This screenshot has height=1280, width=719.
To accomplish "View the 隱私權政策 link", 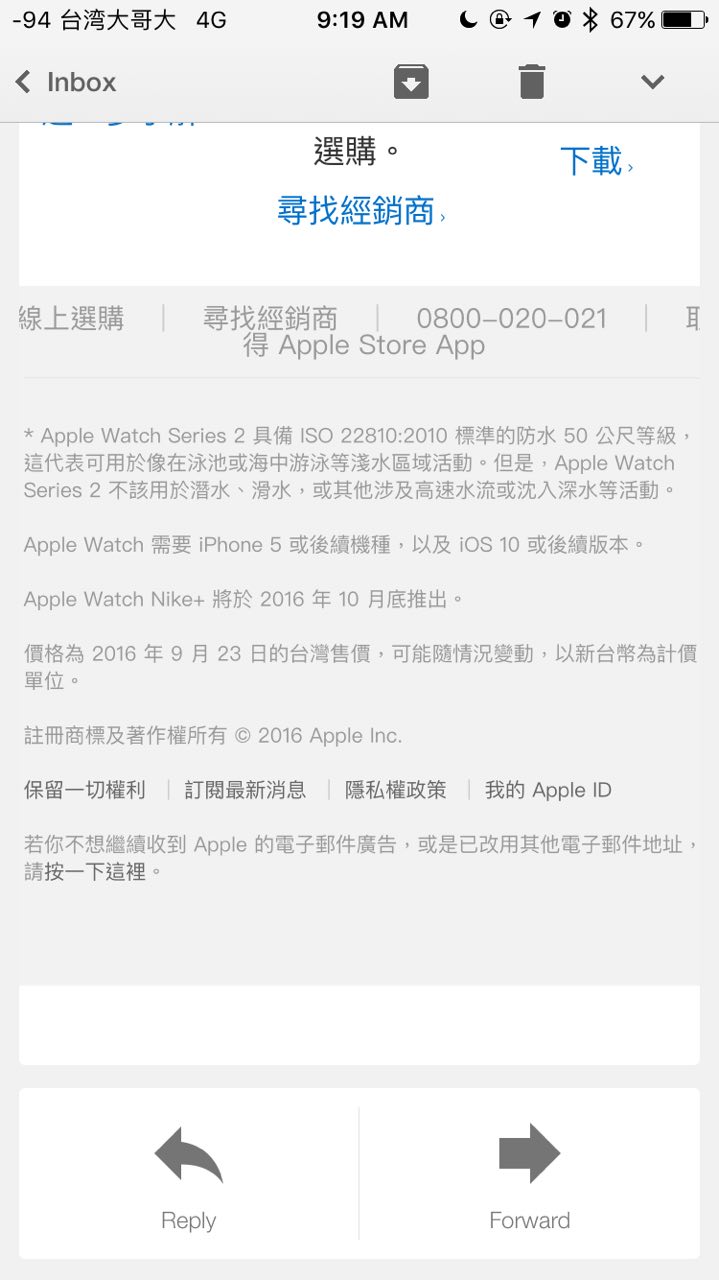I will (x=396, y=790).
